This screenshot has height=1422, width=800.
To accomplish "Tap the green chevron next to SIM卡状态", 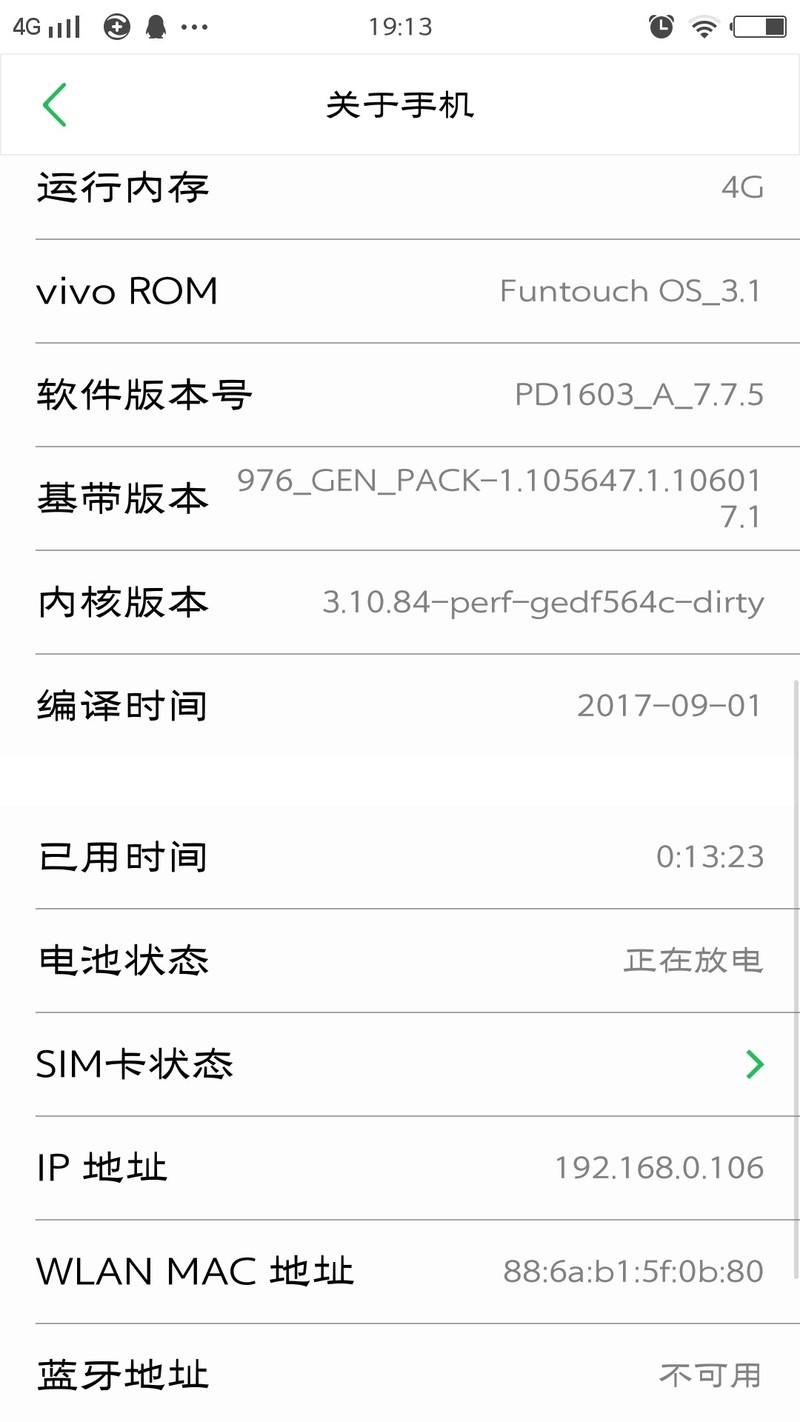I will 754,1064.
